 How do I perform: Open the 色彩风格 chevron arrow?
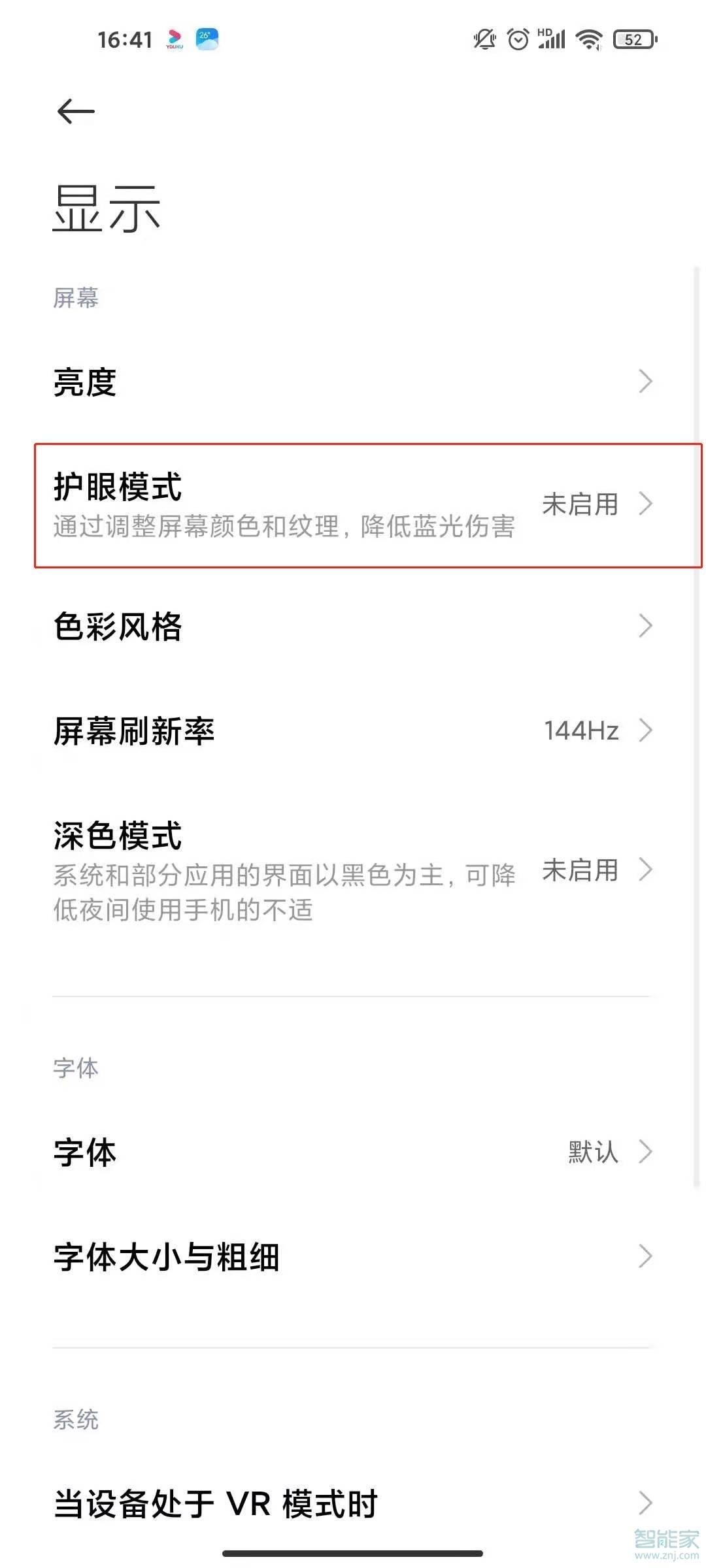tap(647, 625)
